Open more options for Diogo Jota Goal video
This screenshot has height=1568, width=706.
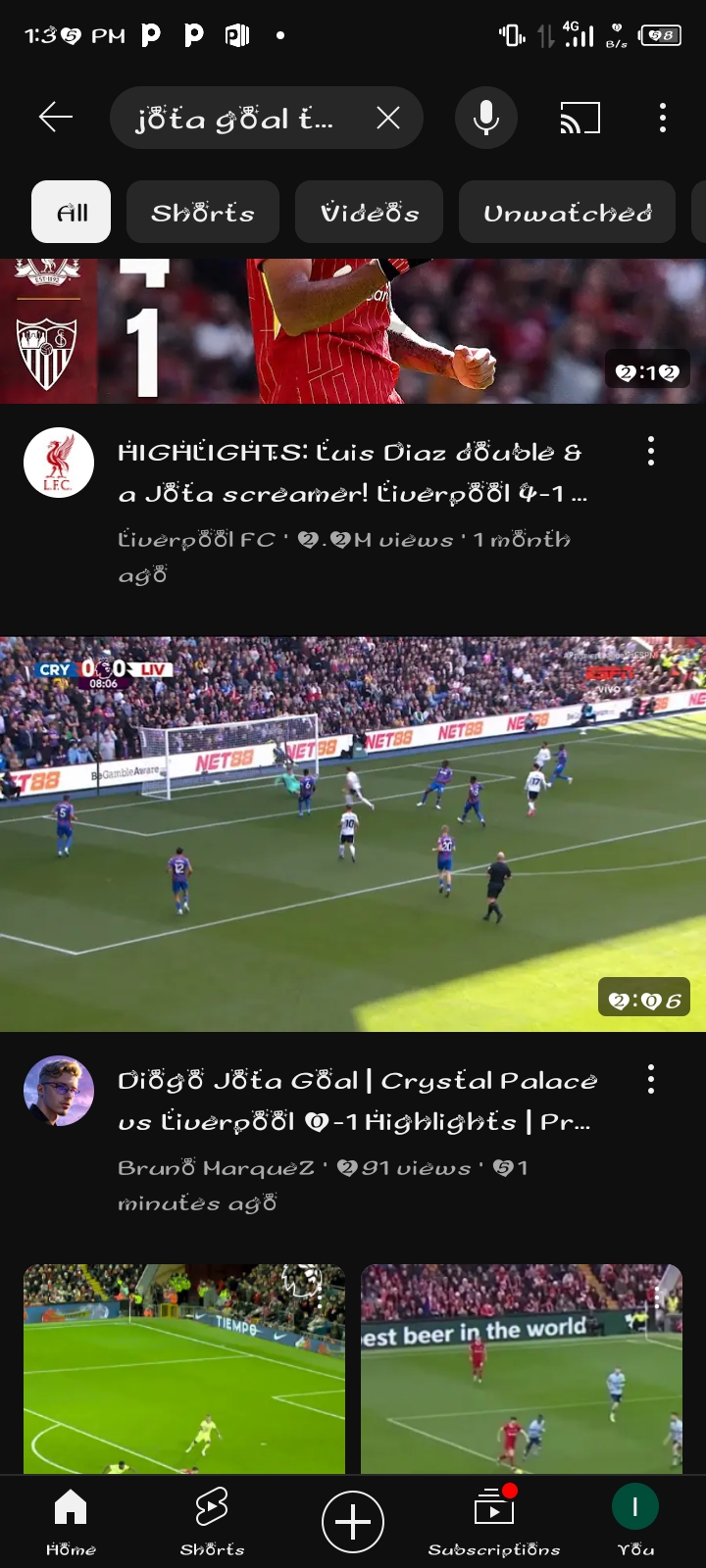pos(651,1080)
